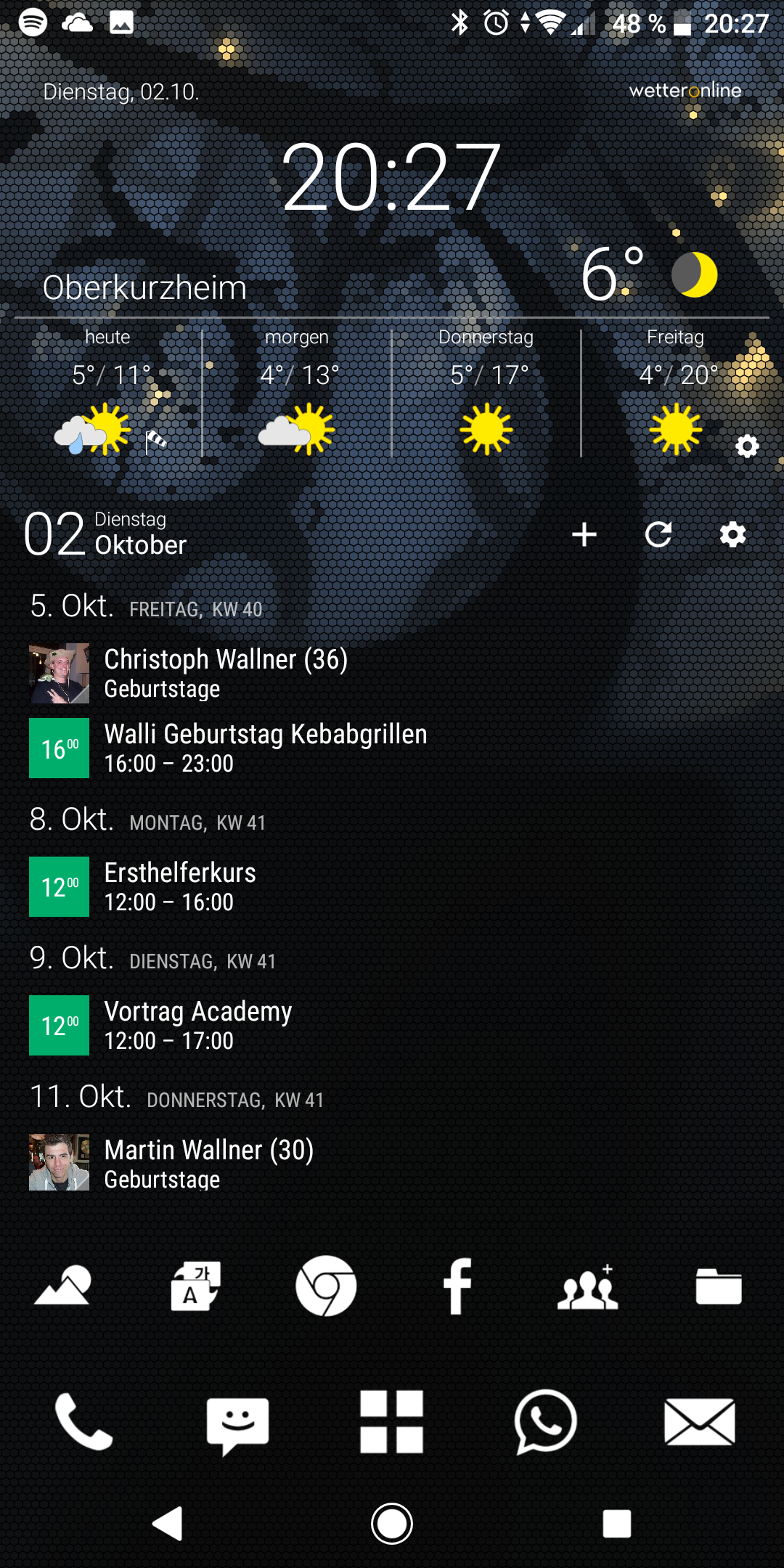Image resolution: width=784 pixels, height=1568 pixels.
Task: Open the app drawer grid
Action: (391, 1421)
